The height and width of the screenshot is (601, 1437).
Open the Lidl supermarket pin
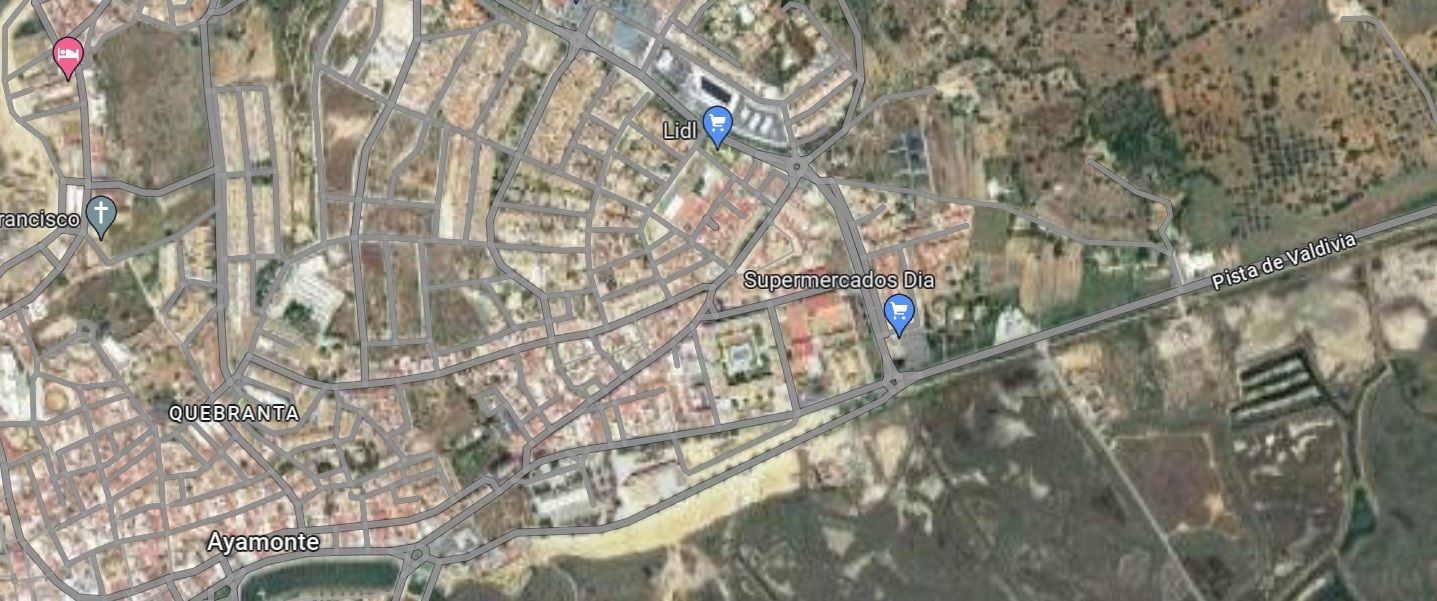(x=717, y=124)
